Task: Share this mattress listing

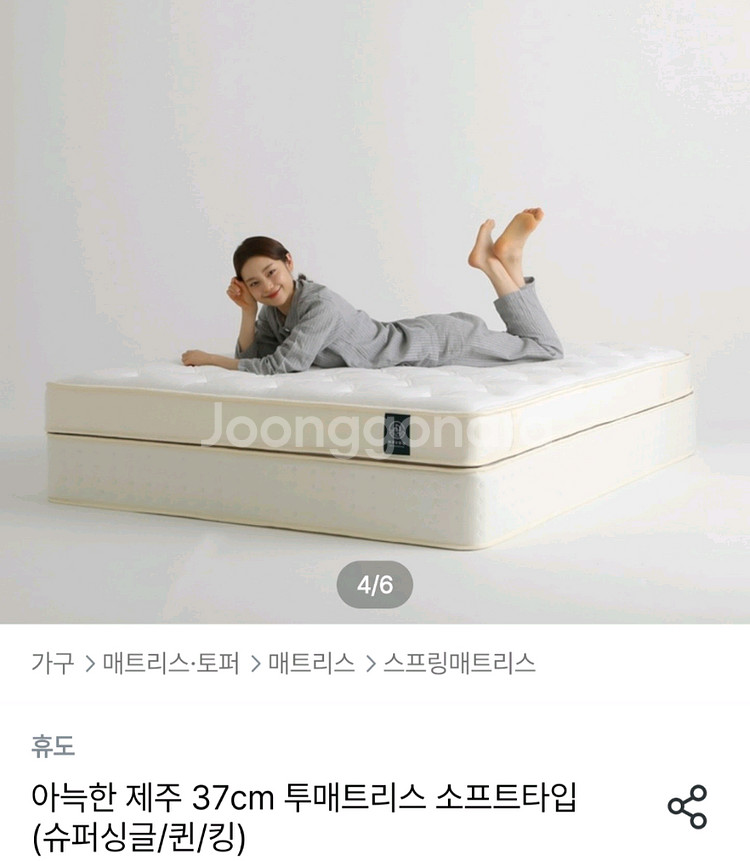Action: coord(687,807)
